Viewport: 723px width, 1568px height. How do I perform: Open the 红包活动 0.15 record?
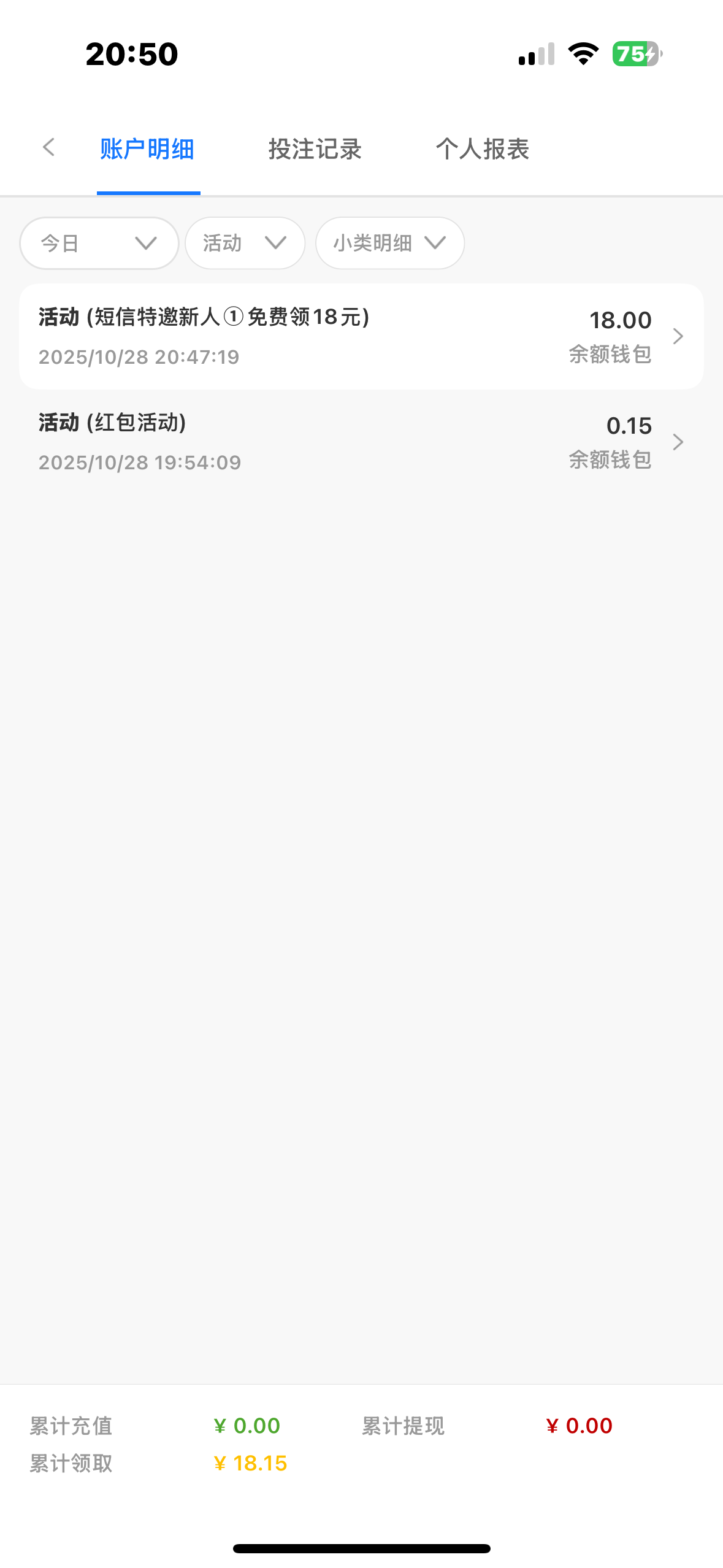click(x=361, y=442)
